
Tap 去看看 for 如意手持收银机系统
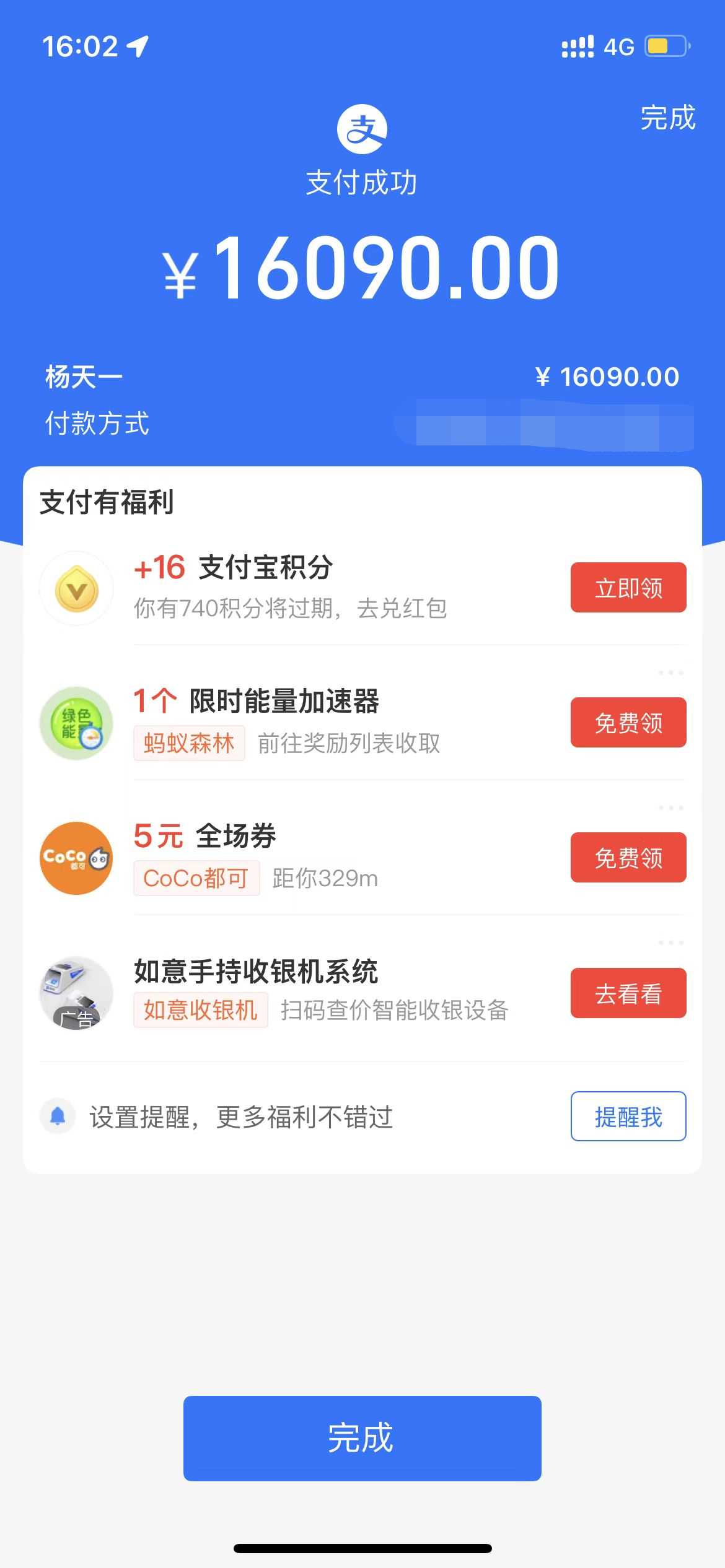click(x=628, y=993)
